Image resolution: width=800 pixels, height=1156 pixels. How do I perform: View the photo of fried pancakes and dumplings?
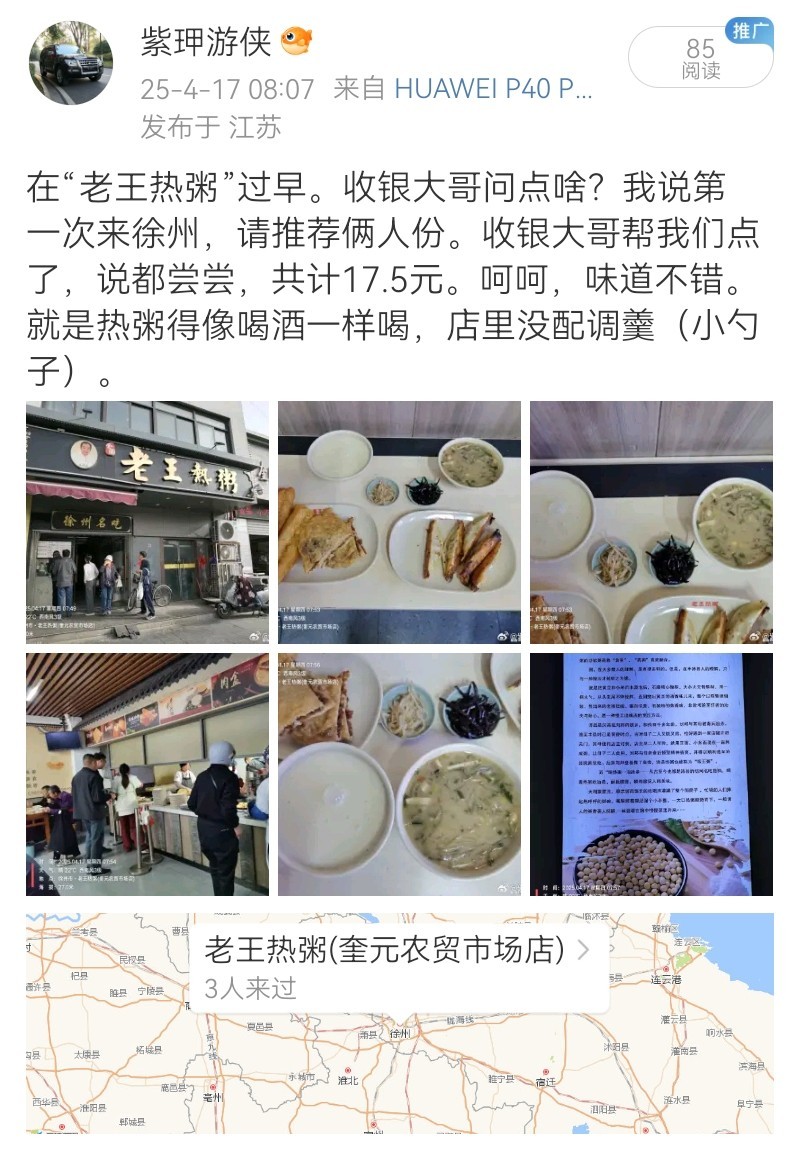[x=399, y=522]
